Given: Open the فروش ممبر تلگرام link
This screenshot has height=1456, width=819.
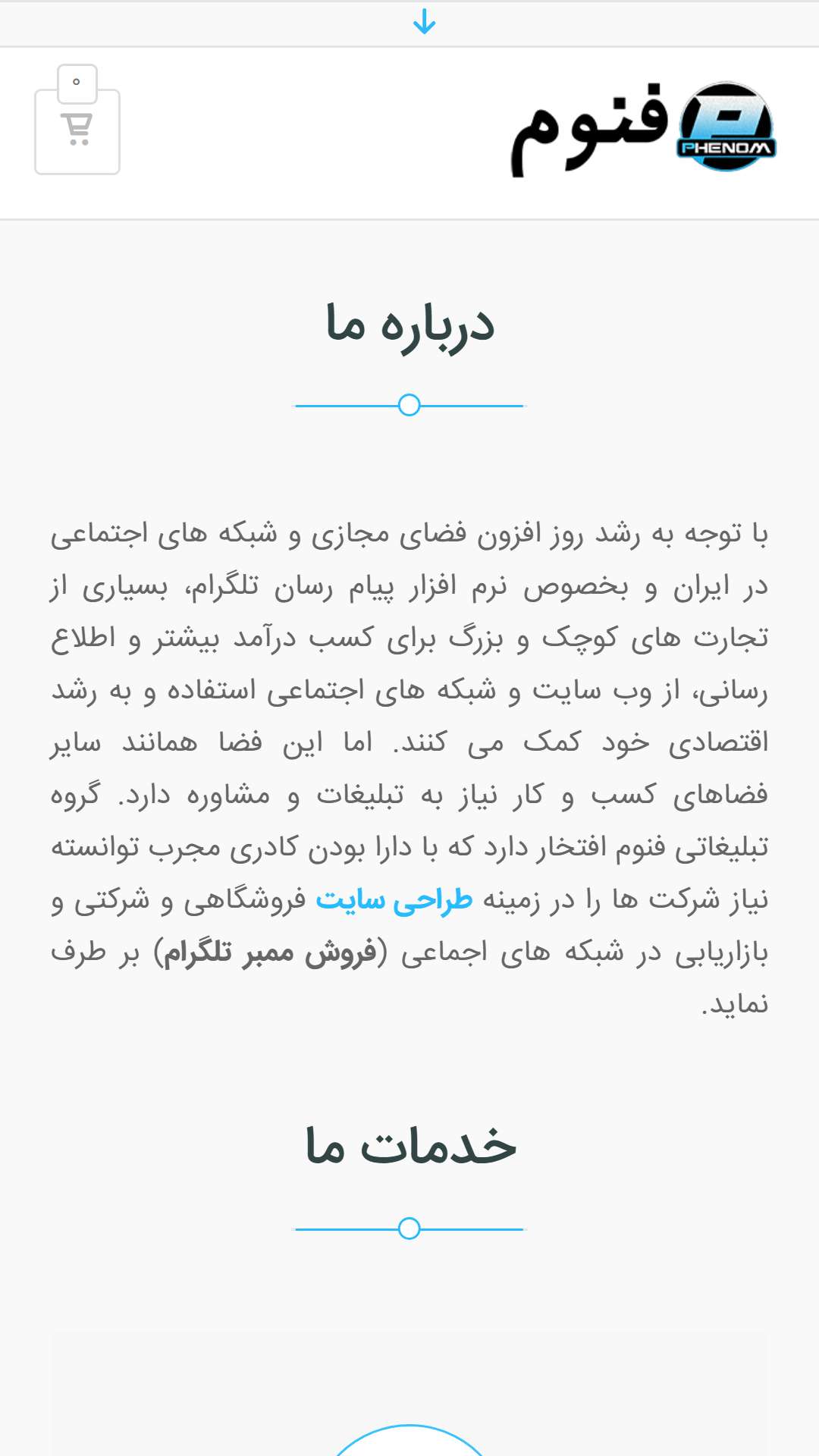Looking at the screenshot, I should (x=270, y=952).
